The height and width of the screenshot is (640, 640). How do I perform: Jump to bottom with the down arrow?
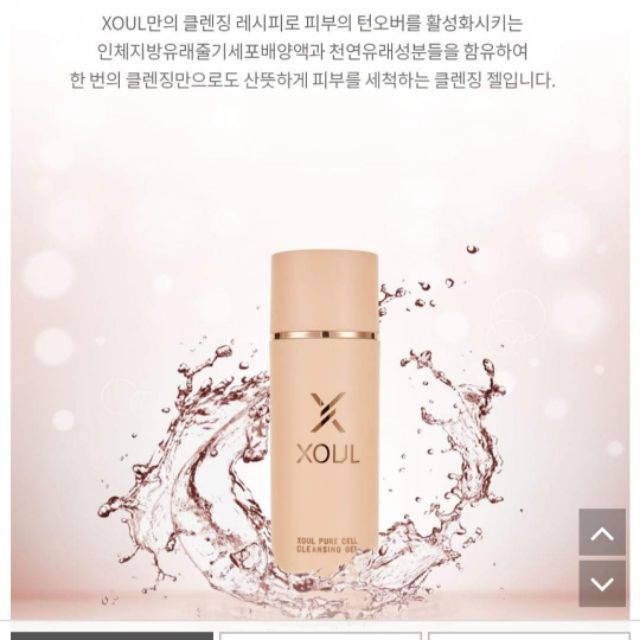(603, 582)
